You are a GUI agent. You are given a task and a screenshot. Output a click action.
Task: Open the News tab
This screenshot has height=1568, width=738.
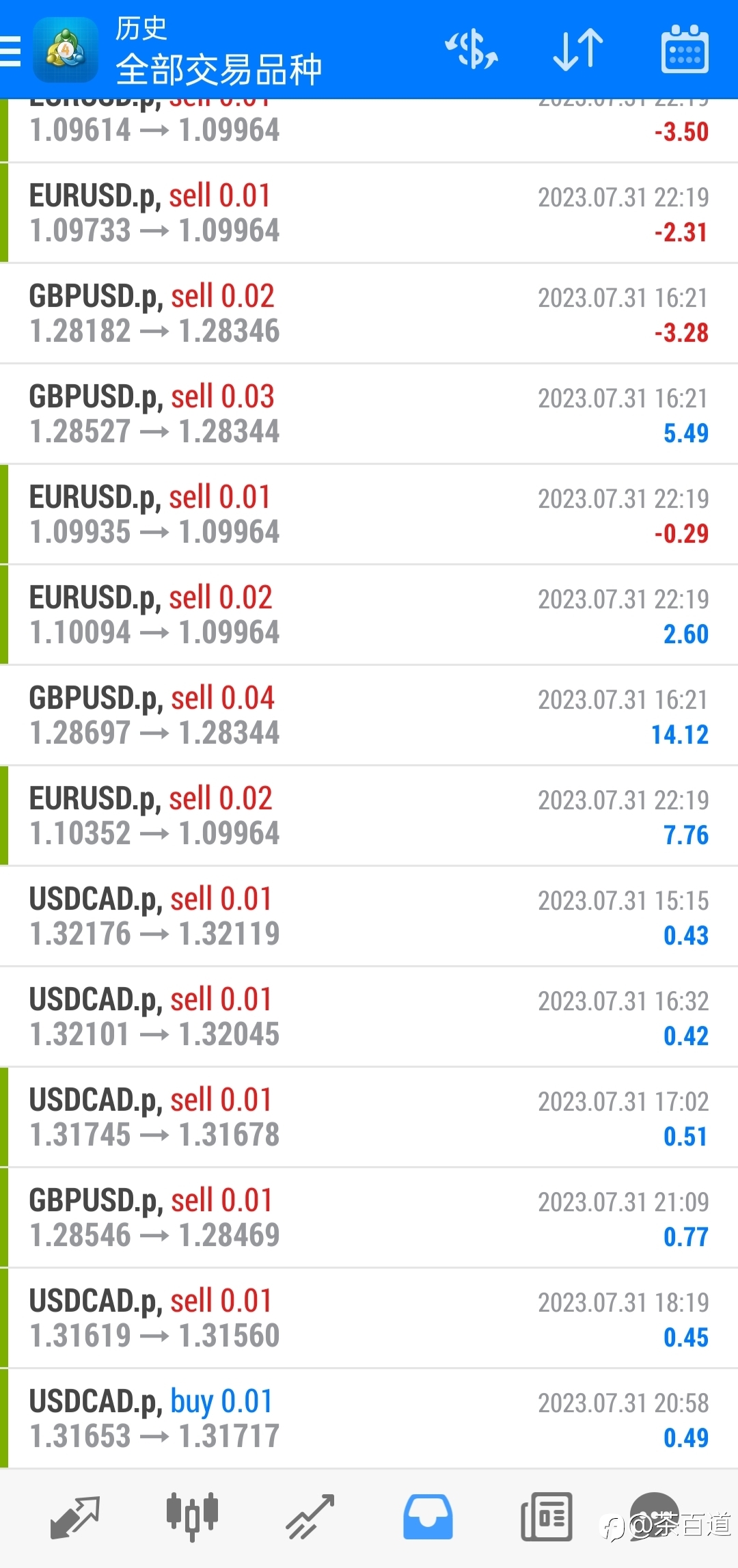546,1517
